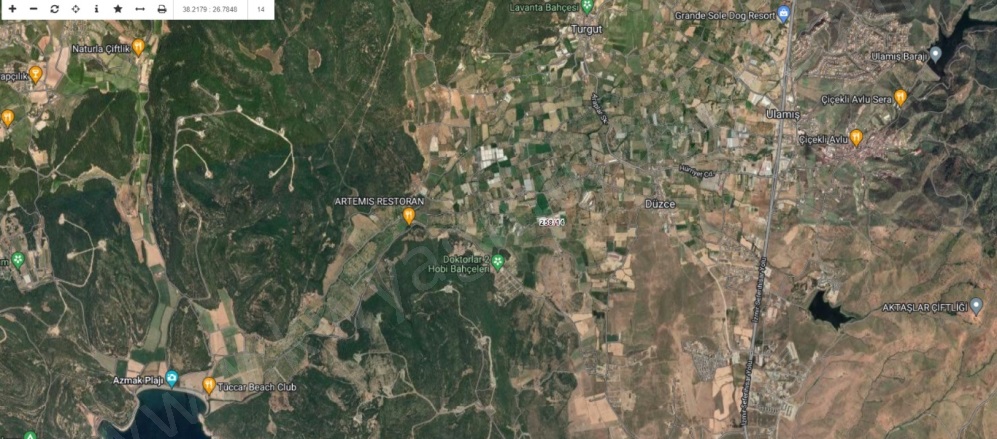Select the Grande Sole Dog Resort pin
The width and height of the screenshot is (997, 439).
[784, 14]
